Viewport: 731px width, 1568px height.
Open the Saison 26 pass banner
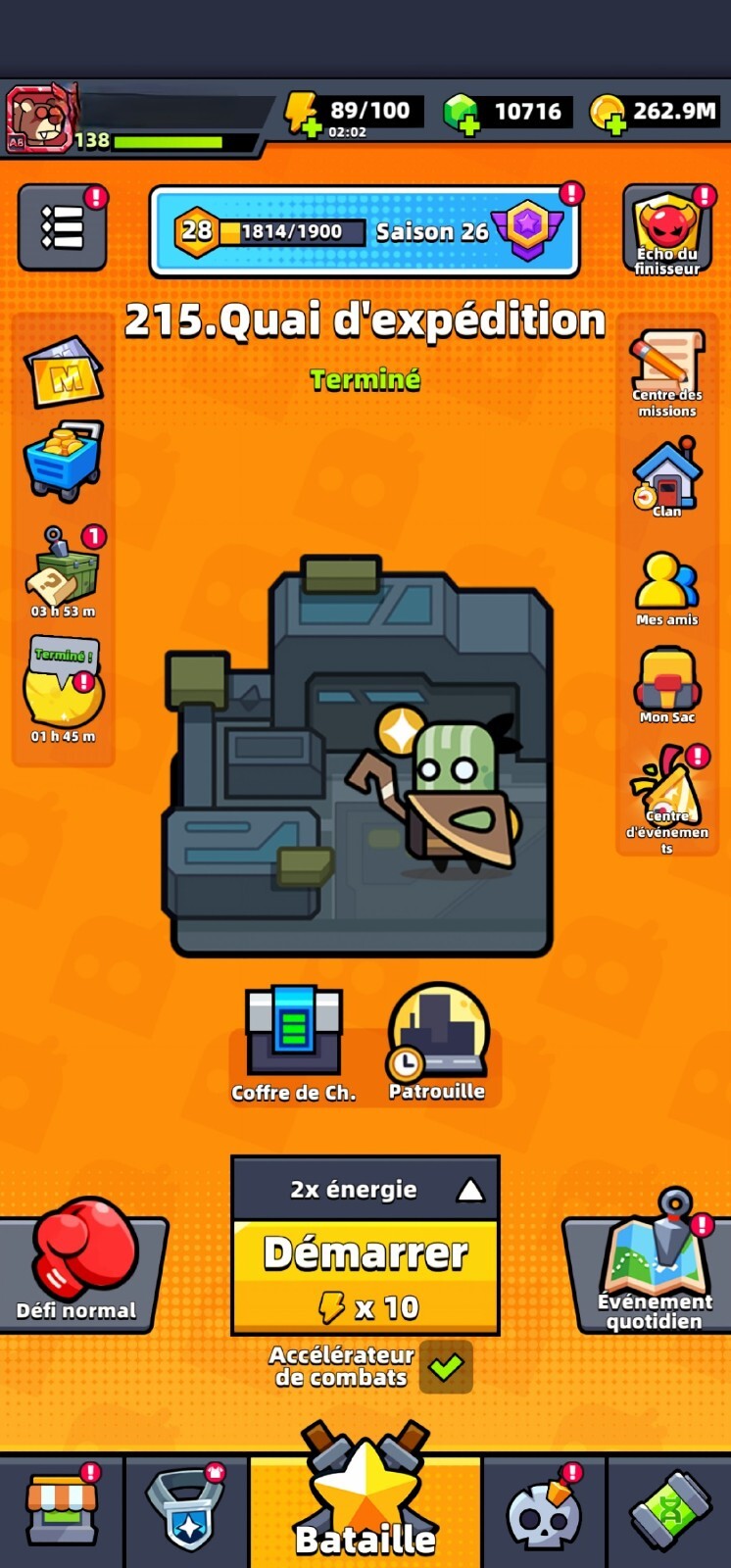[364, 231]
